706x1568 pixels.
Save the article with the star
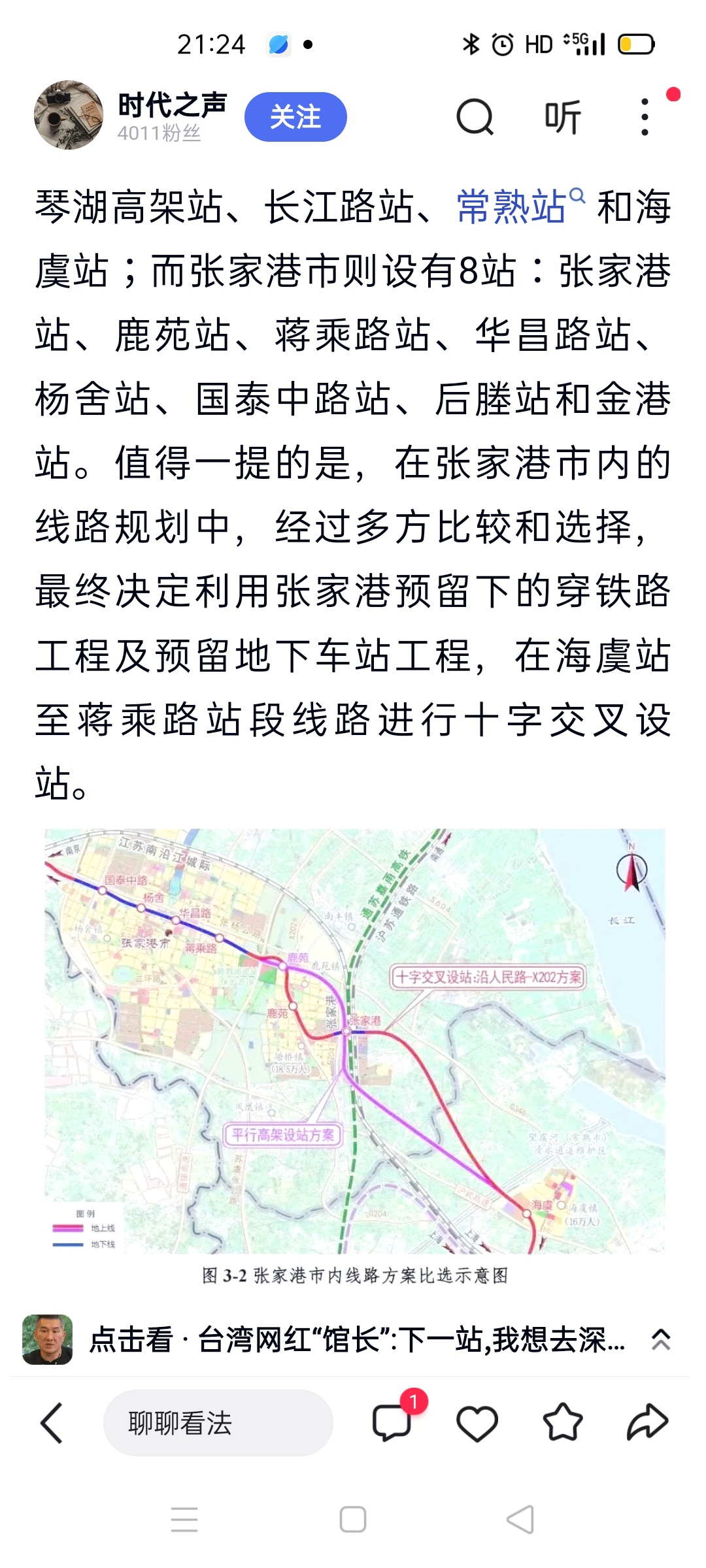tap(562, 1422)
